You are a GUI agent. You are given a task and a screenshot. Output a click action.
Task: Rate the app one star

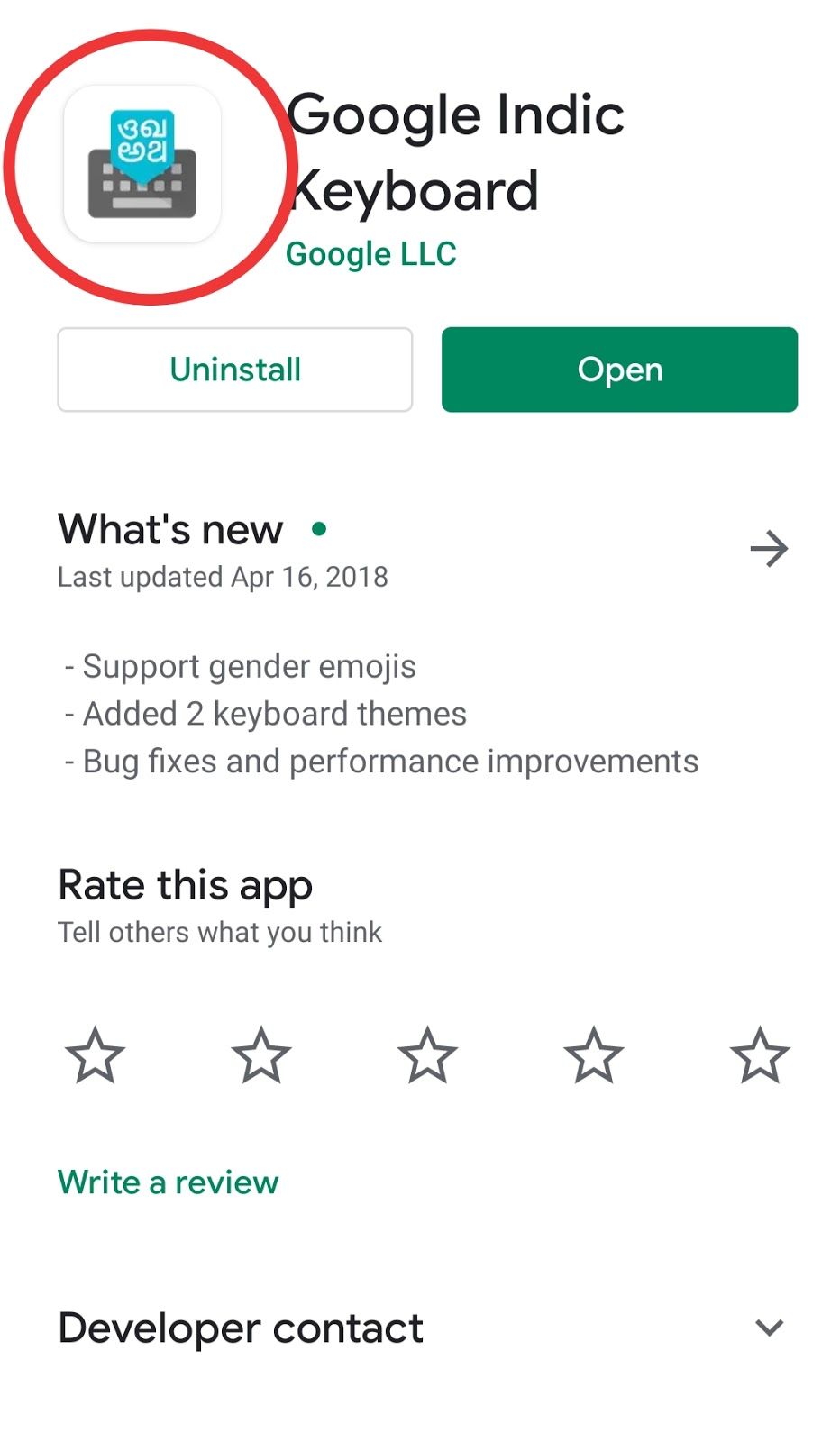95,1054
